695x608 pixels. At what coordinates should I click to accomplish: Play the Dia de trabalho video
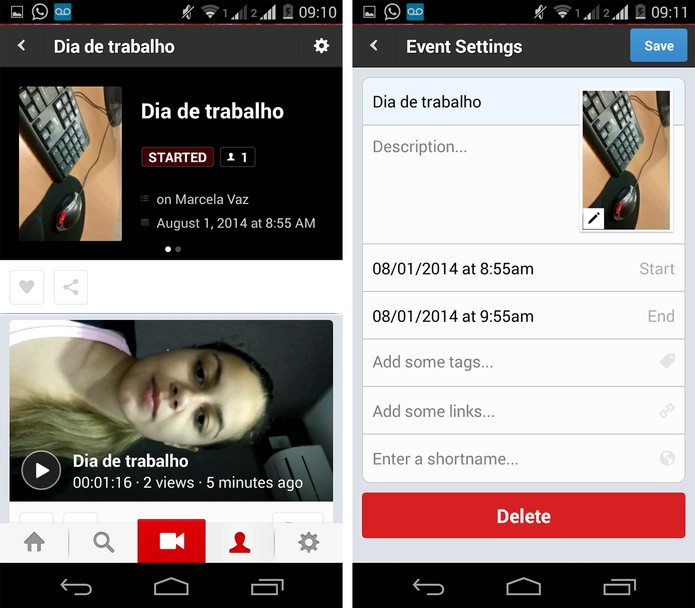coord(41,469)
